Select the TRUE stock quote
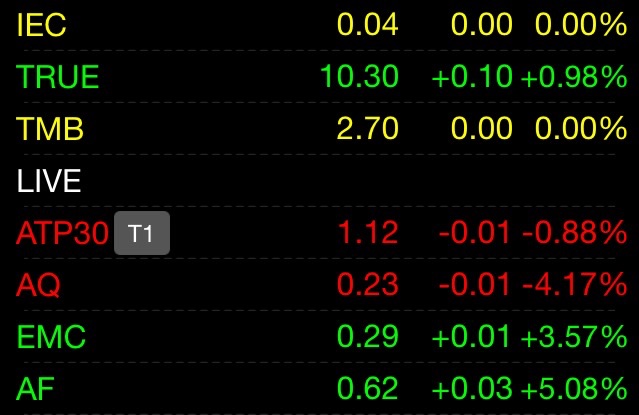This screenshot has width=639, height=415. click(320, 77)
